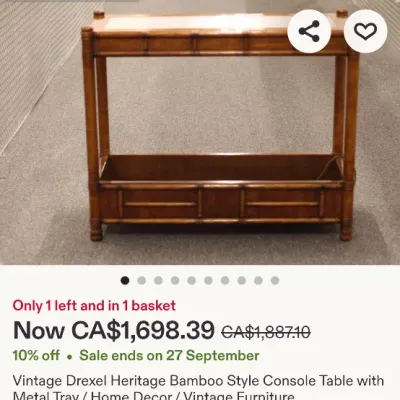
Task: Open the console table product photo
Action: click(200, 132)
